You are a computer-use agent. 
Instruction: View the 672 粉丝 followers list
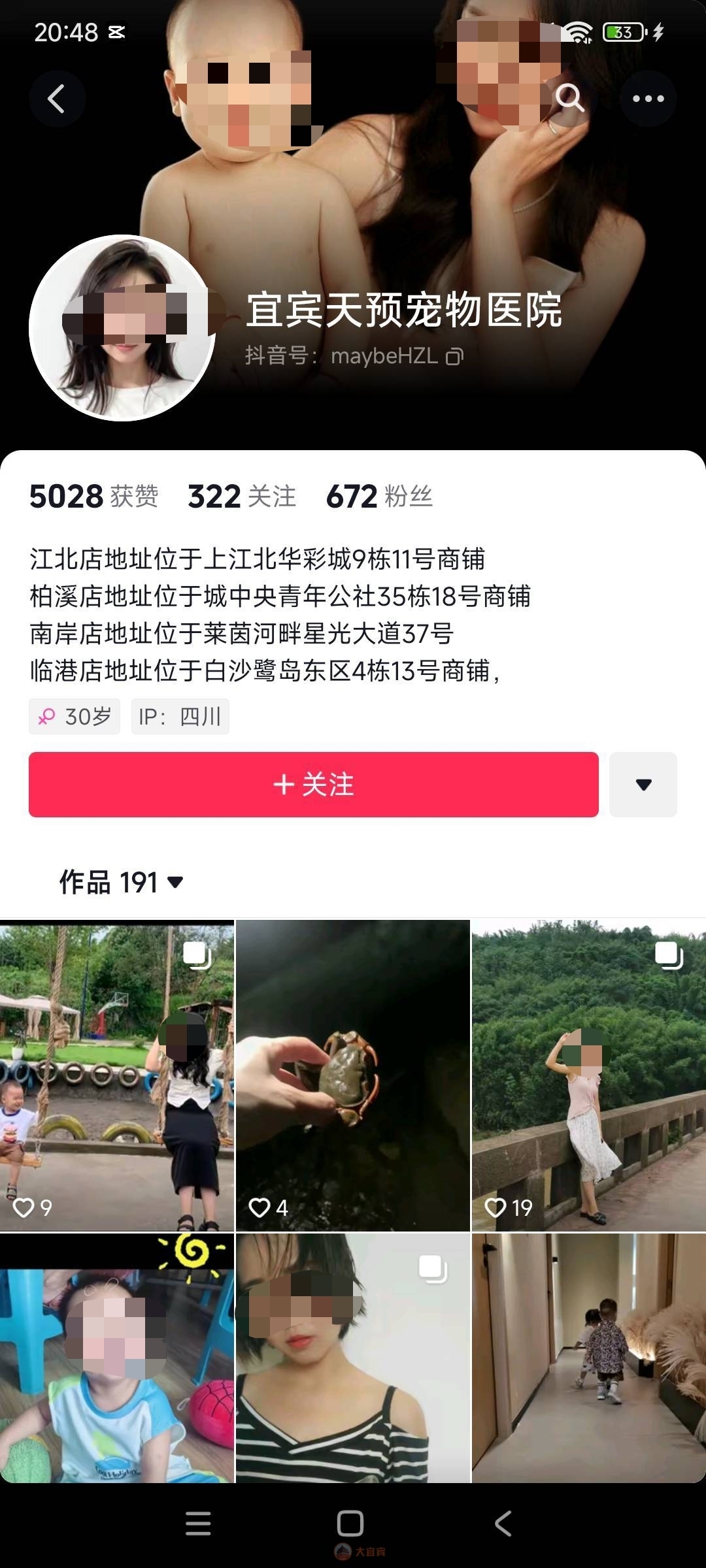[379, 497]
